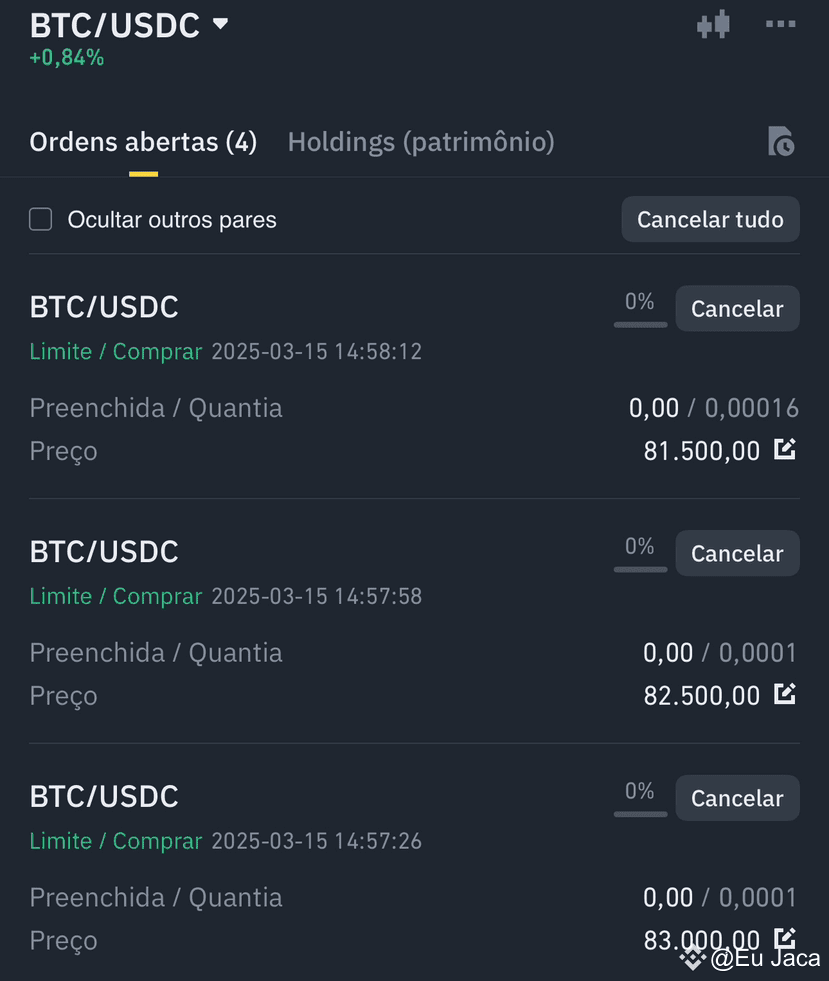Open the BTC/USDC pair selector dropdown
The width and height of the screenshot is (829, 981).
pos(129,25)
